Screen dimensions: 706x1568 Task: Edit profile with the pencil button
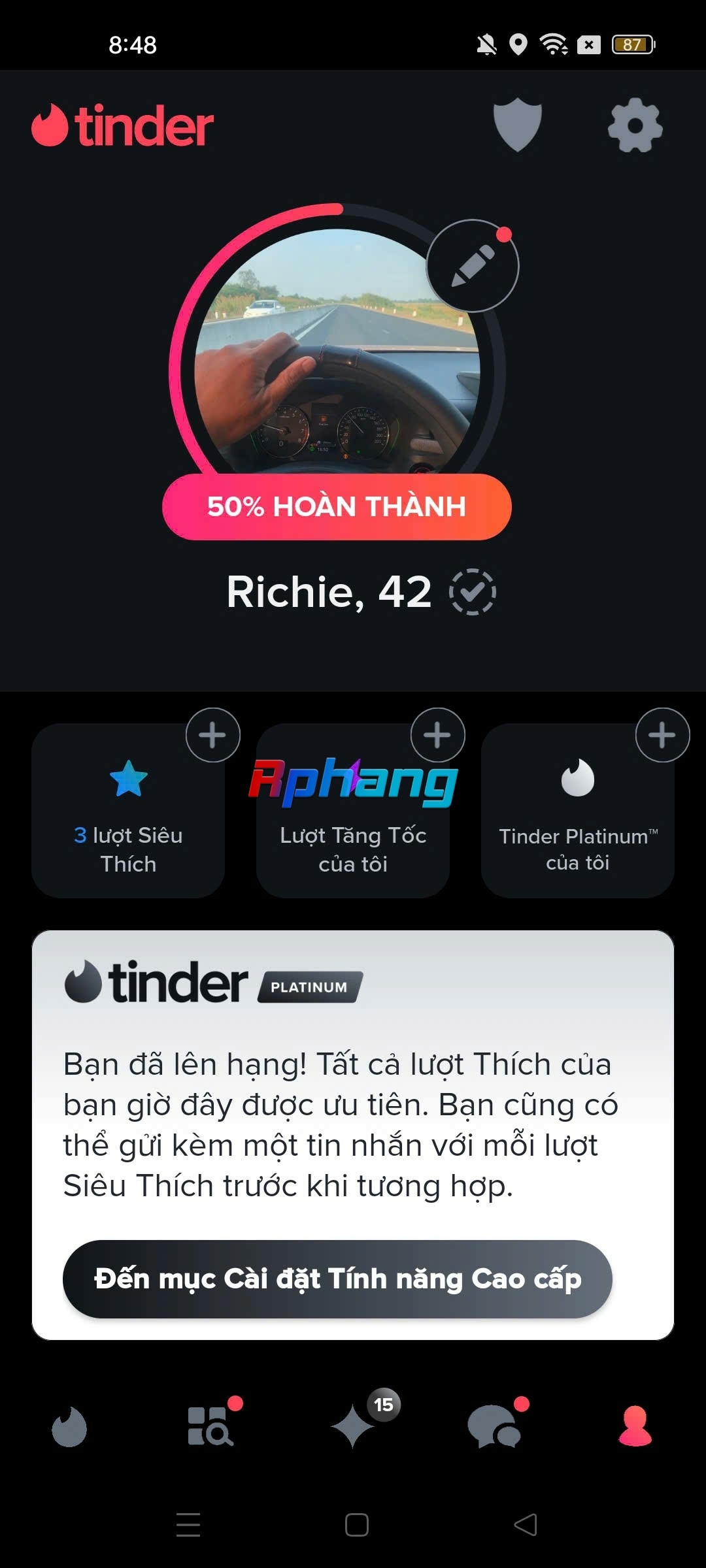(x=473, y=266)
